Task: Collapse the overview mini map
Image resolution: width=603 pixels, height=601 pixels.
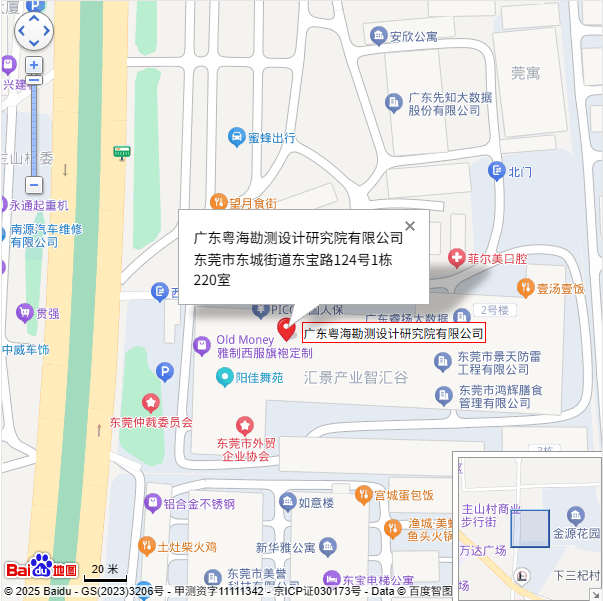Action: click(x=595, y=593)
